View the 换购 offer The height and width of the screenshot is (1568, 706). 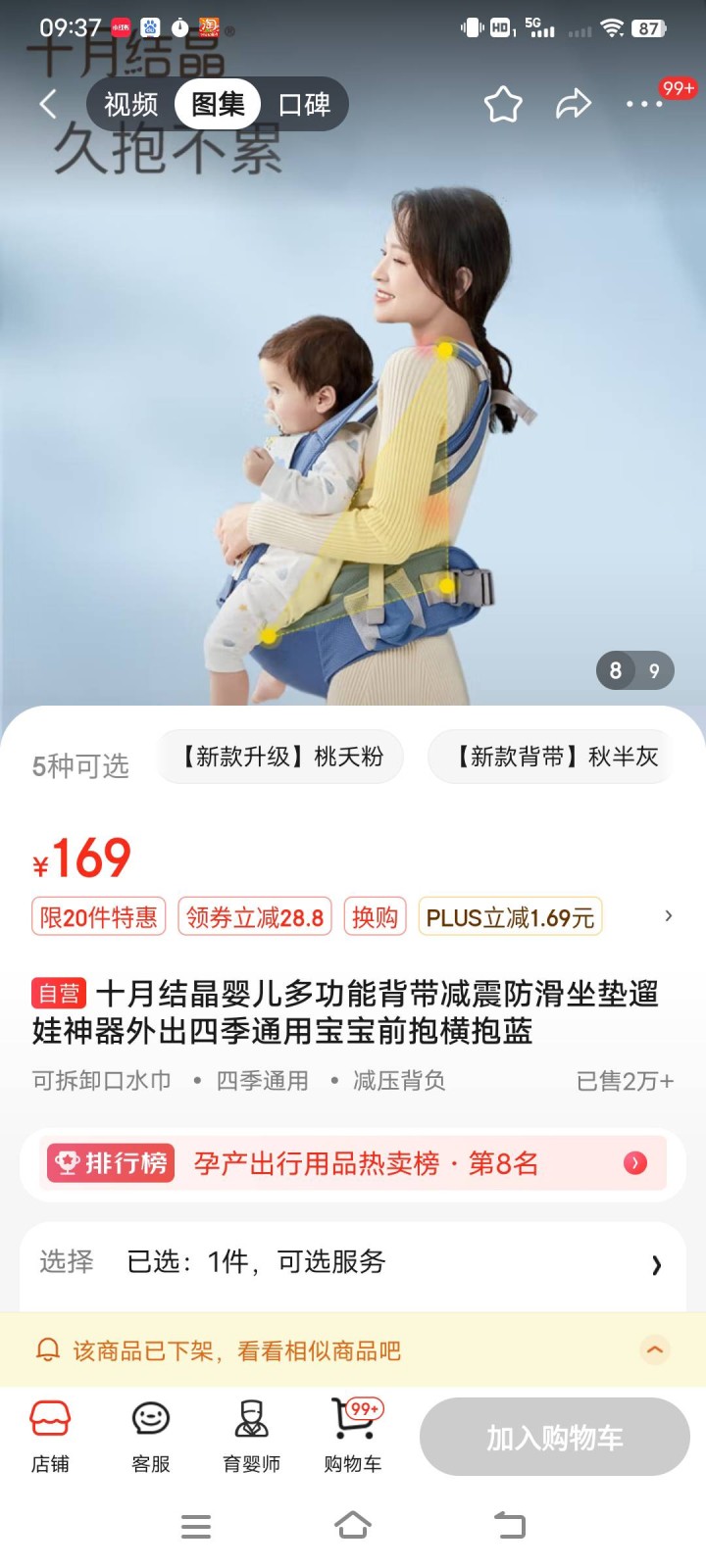coord(375,917)
